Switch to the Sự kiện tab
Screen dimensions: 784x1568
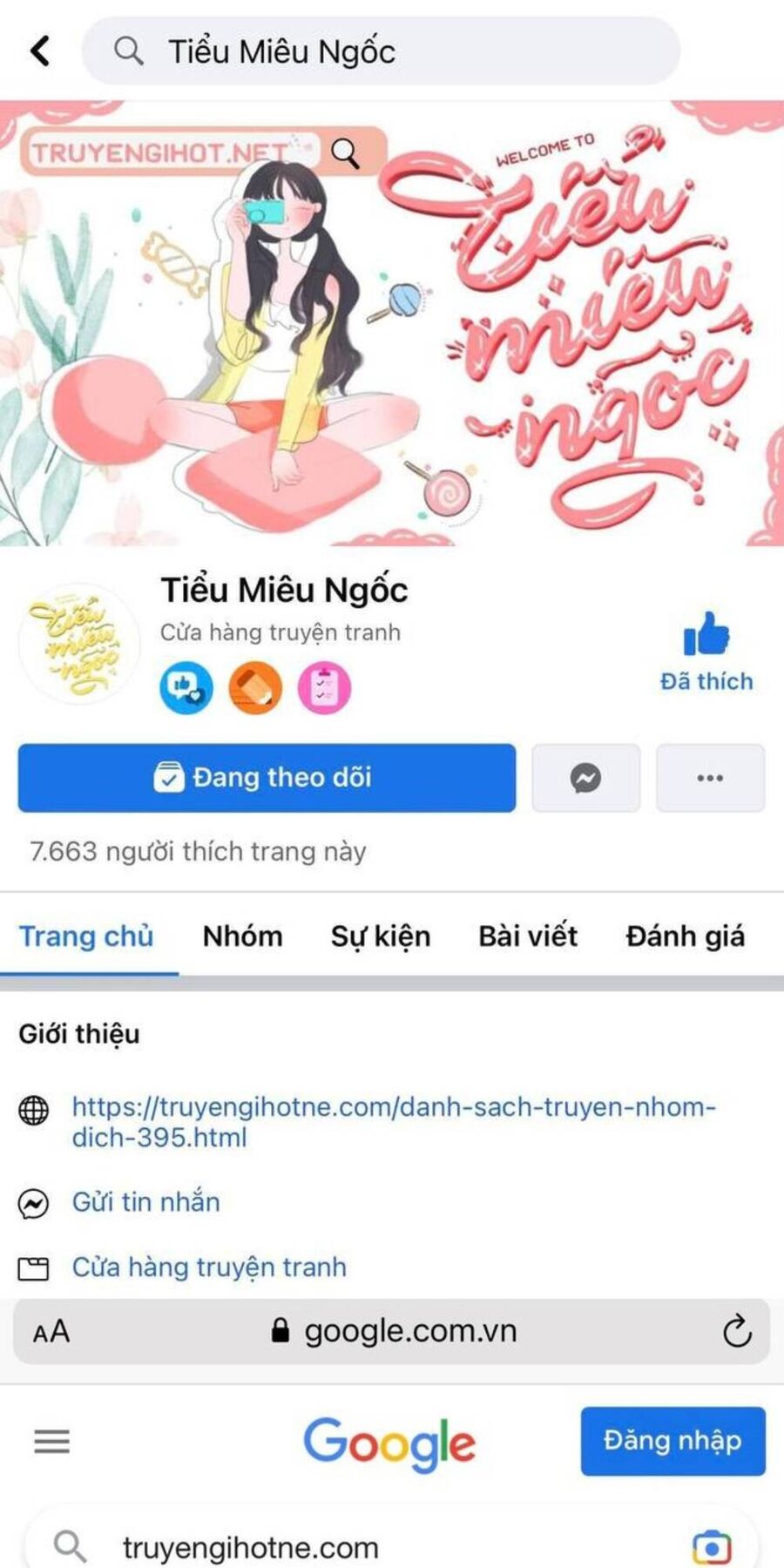(x=381, y=936)
